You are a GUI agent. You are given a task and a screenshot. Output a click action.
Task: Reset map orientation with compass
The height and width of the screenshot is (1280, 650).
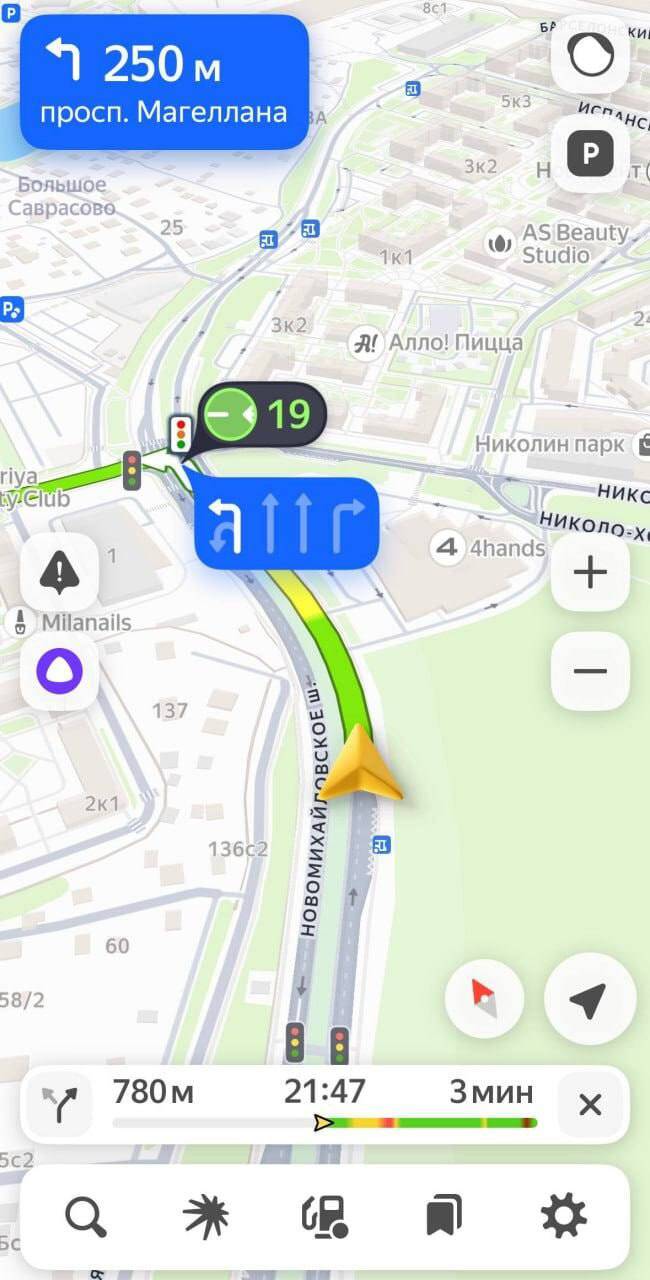click(484, 998)
